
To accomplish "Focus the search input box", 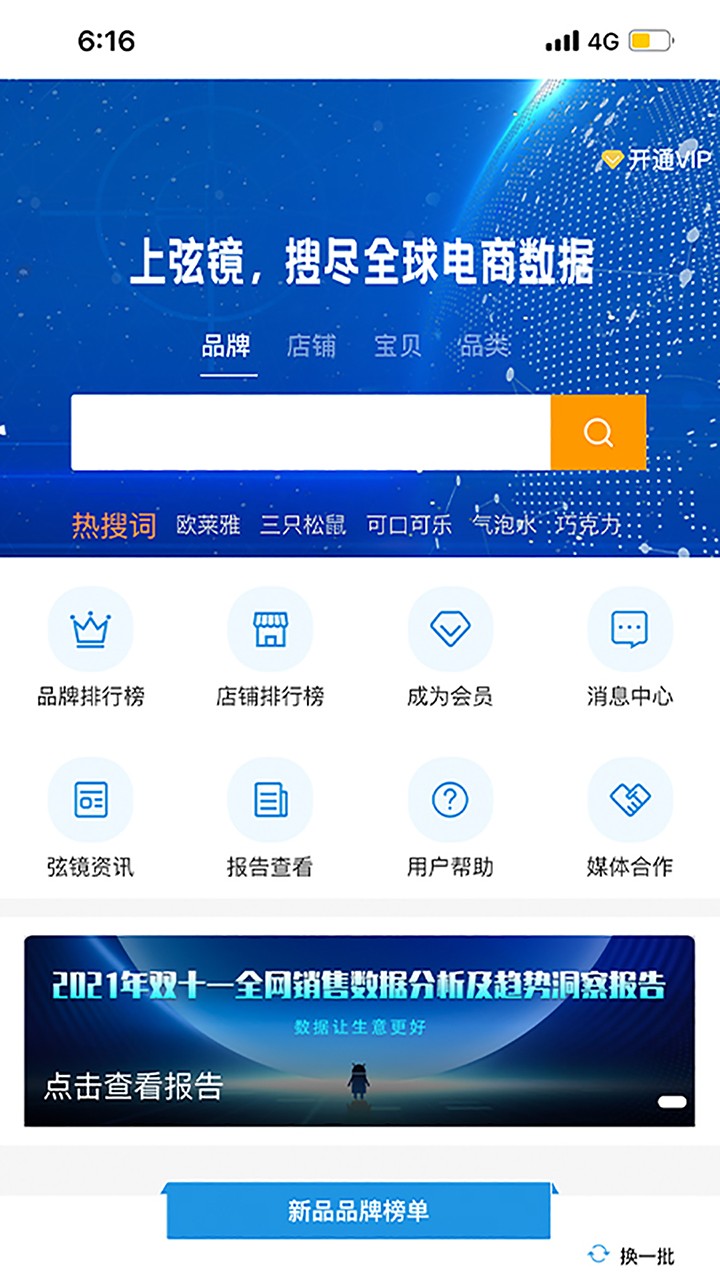I will point(310,432).
